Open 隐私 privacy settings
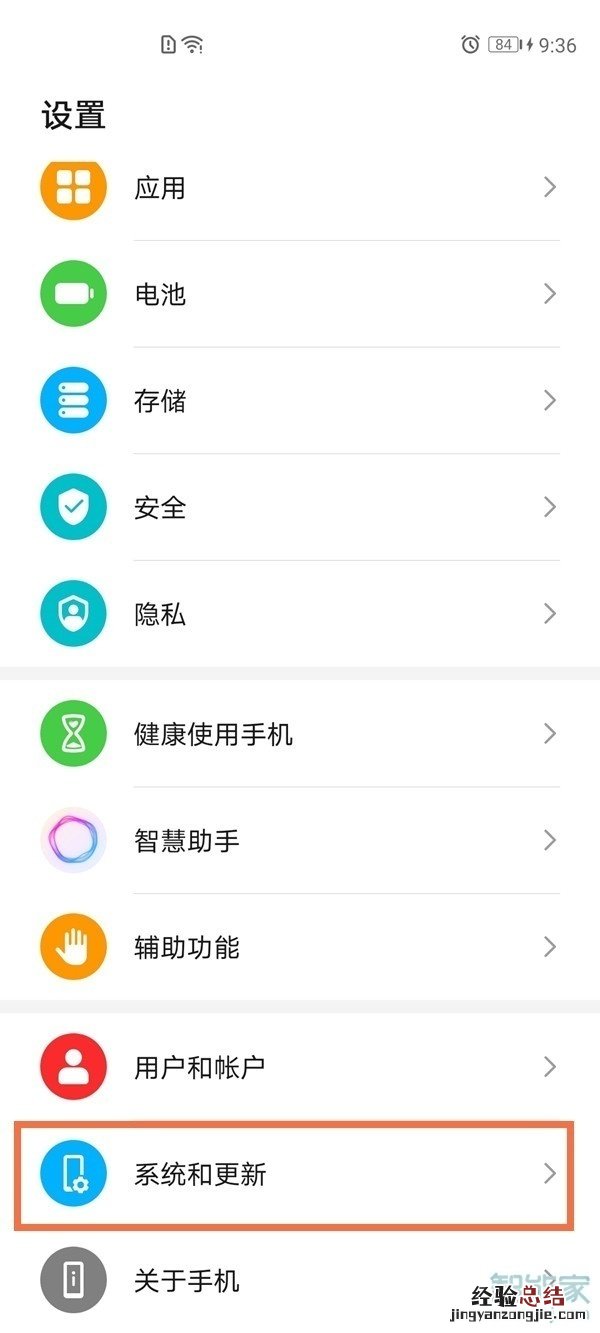600x1333 pixels. pyautogui.click(x=300, y=614)
